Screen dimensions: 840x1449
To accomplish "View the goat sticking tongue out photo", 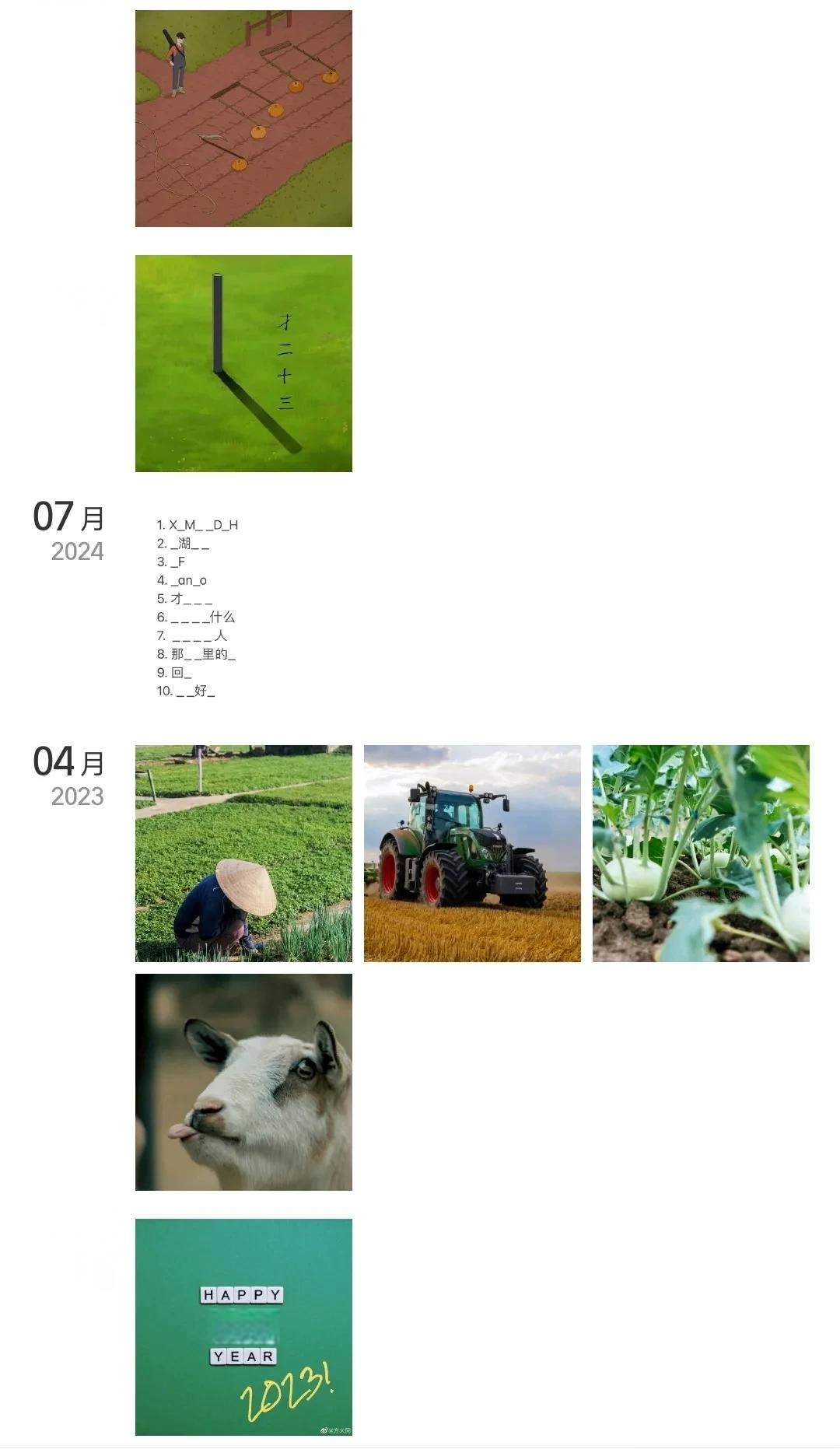I will pyautogui.click(x=243, y=1082).
